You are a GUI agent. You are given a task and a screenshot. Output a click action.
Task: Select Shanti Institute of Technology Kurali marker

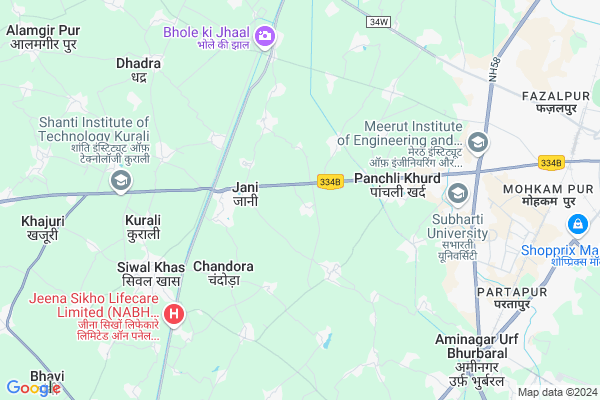click(x=121, y=181)
